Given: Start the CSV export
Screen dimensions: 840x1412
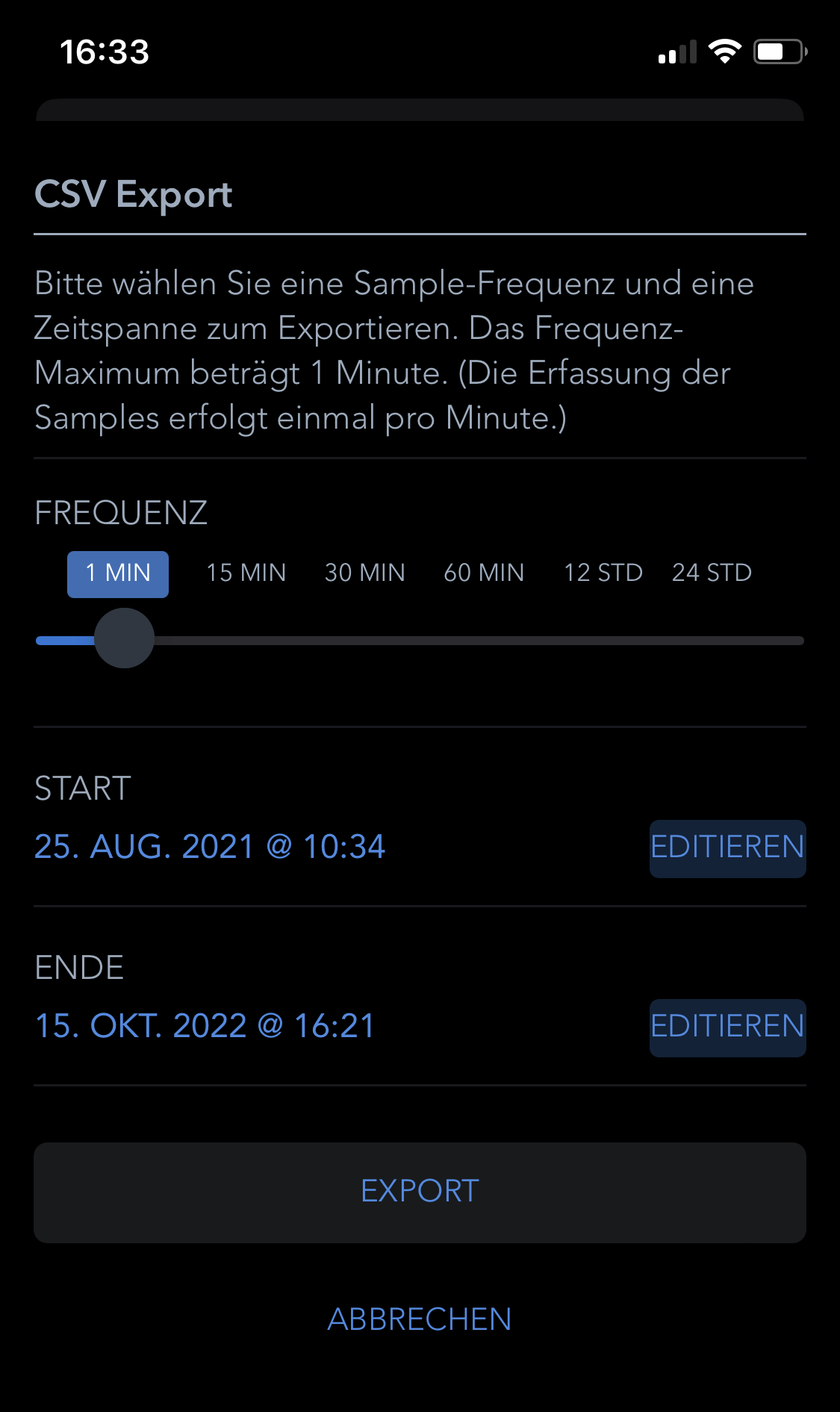Looking at the screenshot, I should pyautogui.click(x=420, y=1192).
